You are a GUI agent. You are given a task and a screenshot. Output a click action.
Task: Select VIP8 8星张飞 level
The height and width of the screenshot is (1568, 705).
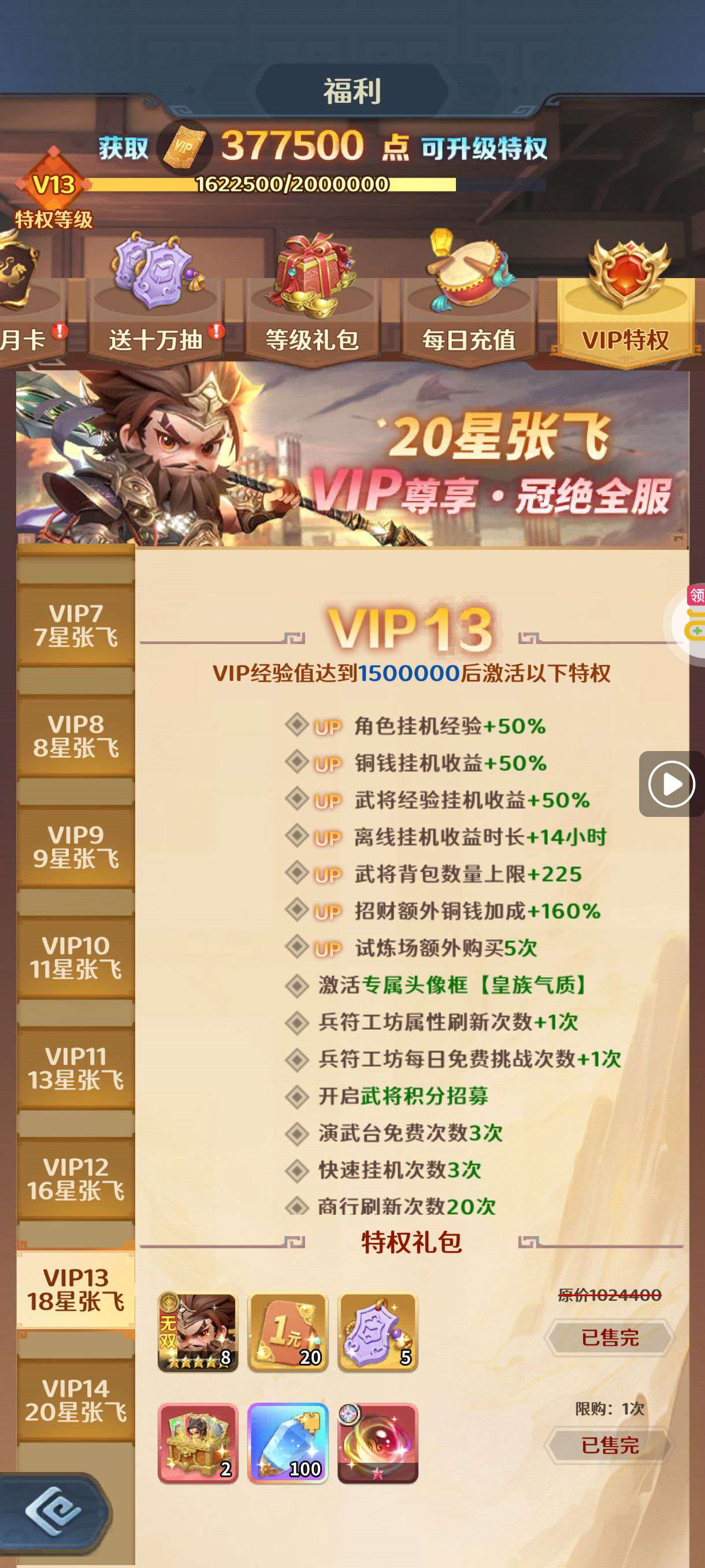76,737
